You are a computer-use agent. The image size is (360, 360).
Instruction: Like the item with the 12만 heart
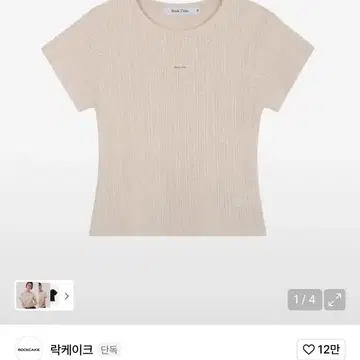tap(321, 349)
